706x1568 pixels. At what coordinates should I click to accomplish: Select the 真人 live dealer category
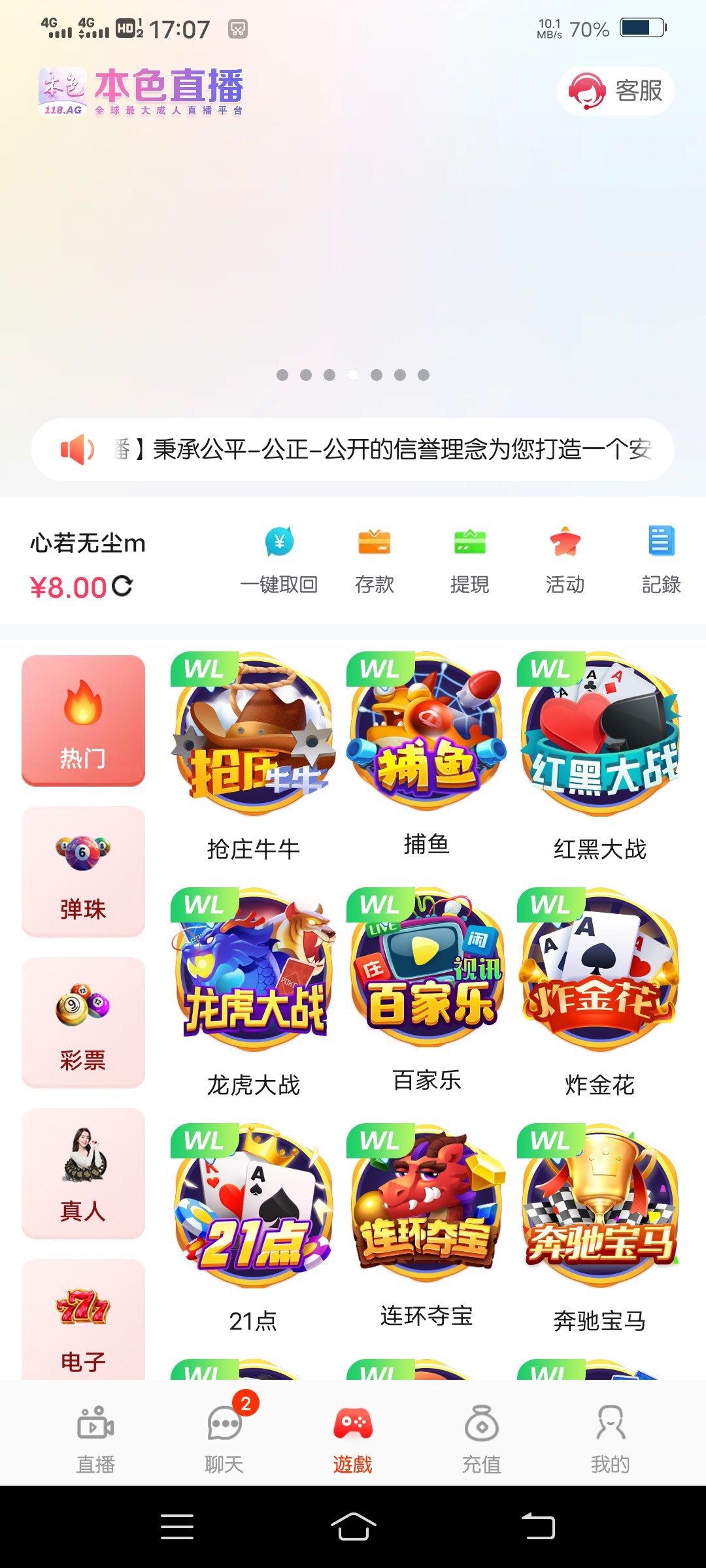(82, 1174)
